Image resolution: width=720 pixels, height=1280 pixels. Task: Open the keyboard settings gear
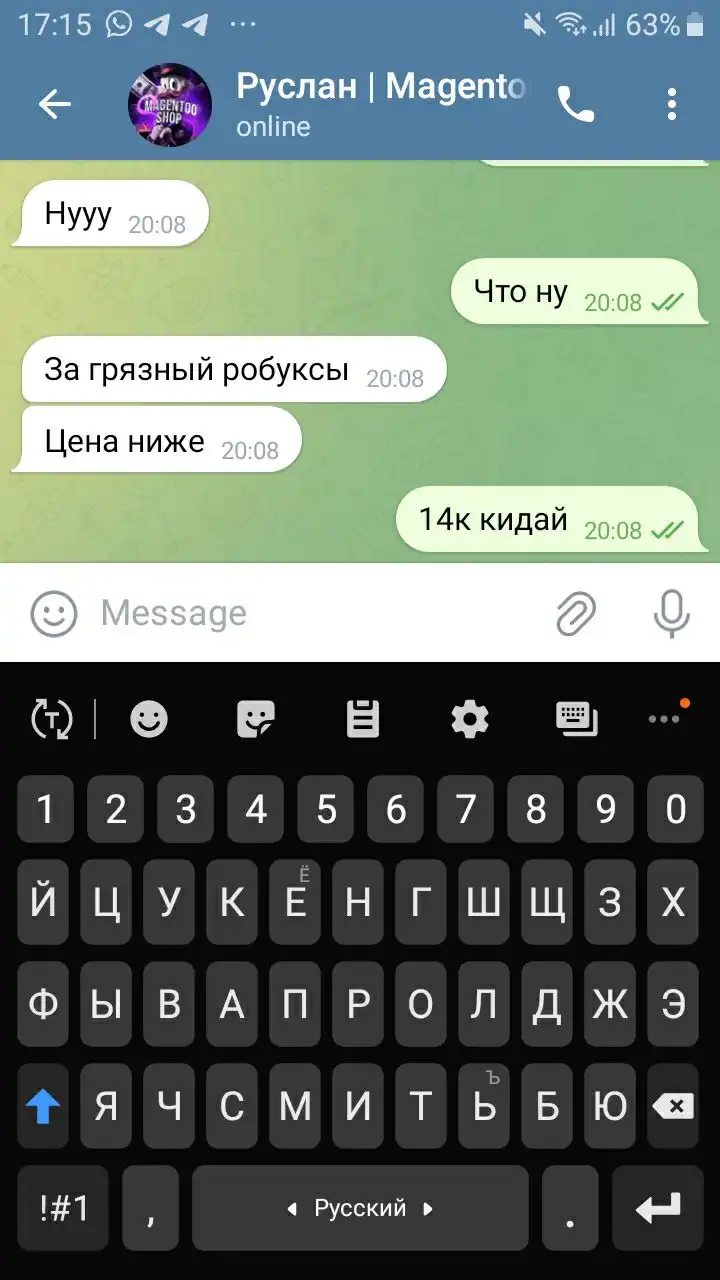469,719
